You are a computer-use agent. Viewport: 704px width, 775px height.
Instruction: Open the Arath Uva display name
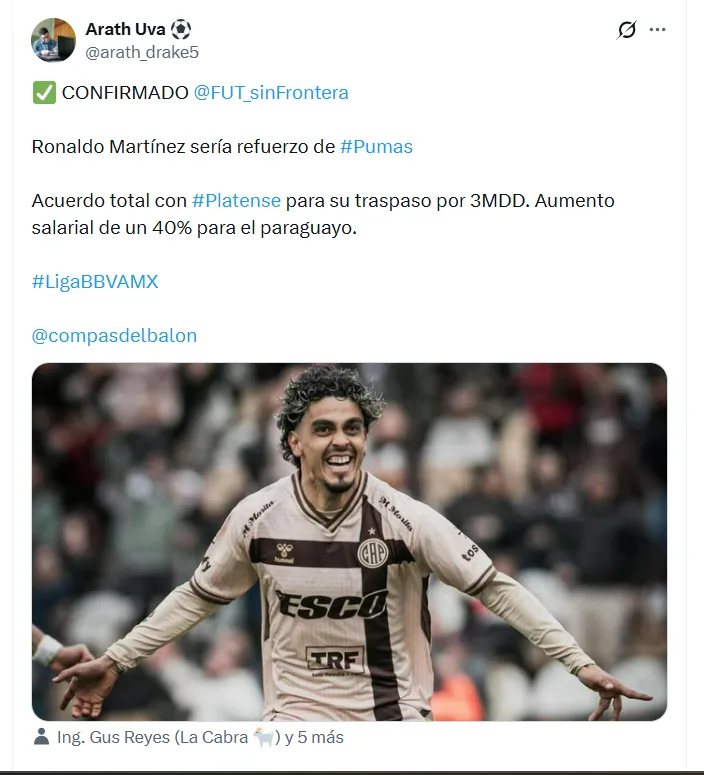[125, 29]
